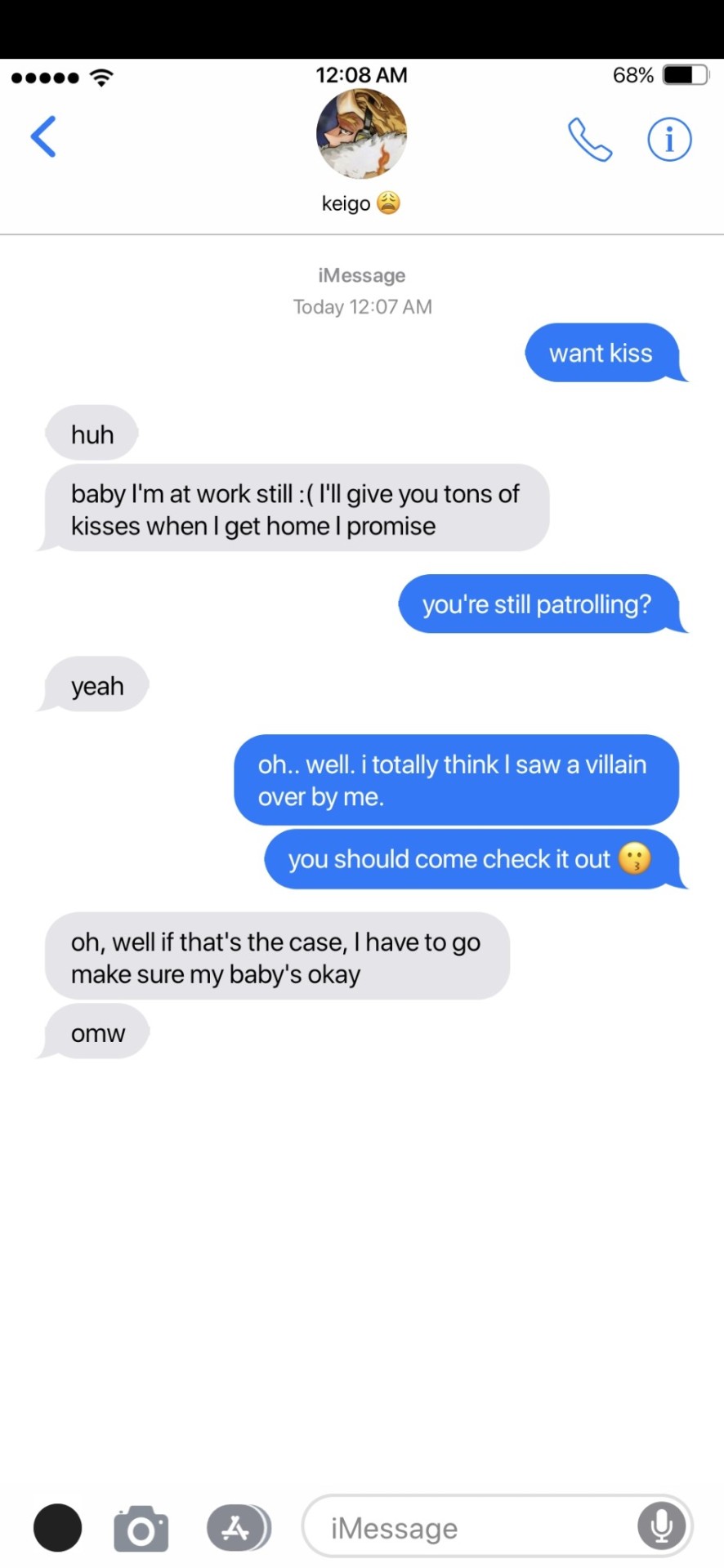Tap the black circle beside the camera
The image size is (724, 1568).
point(57,1527)
